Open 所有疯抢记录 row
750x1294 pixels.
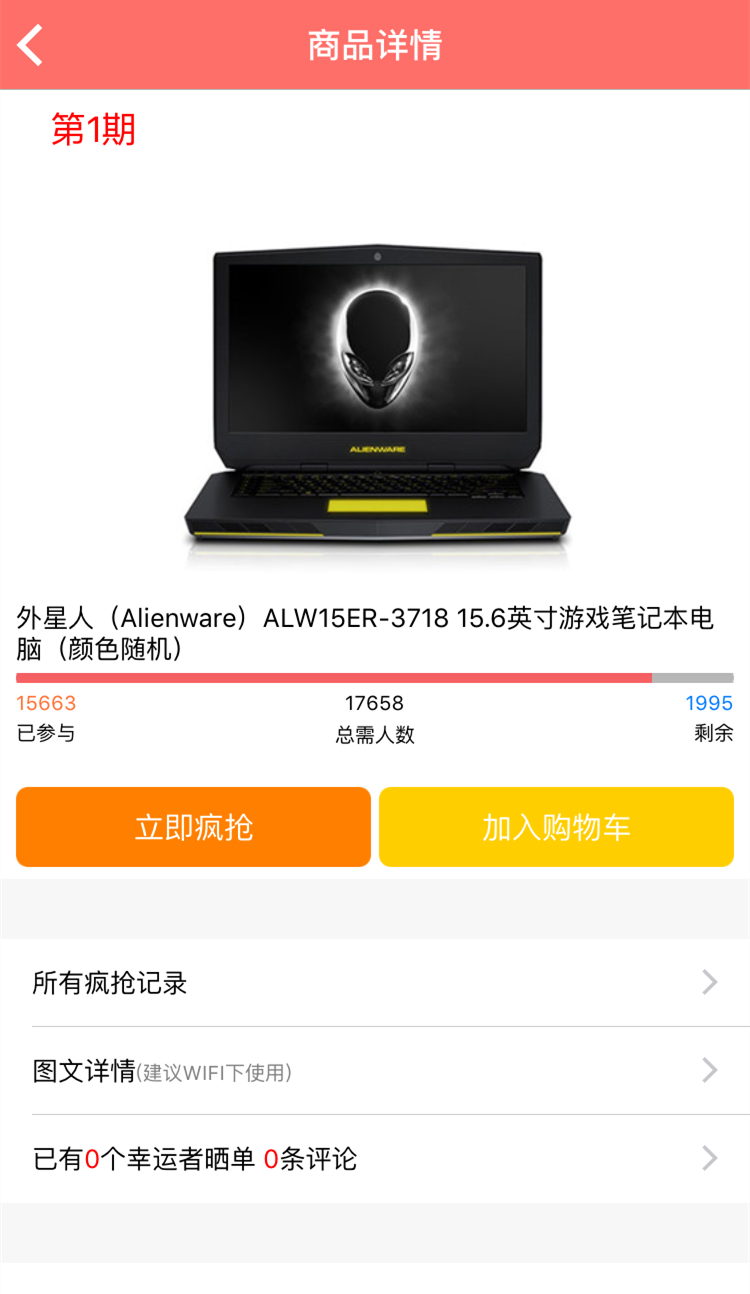point(375,983)
